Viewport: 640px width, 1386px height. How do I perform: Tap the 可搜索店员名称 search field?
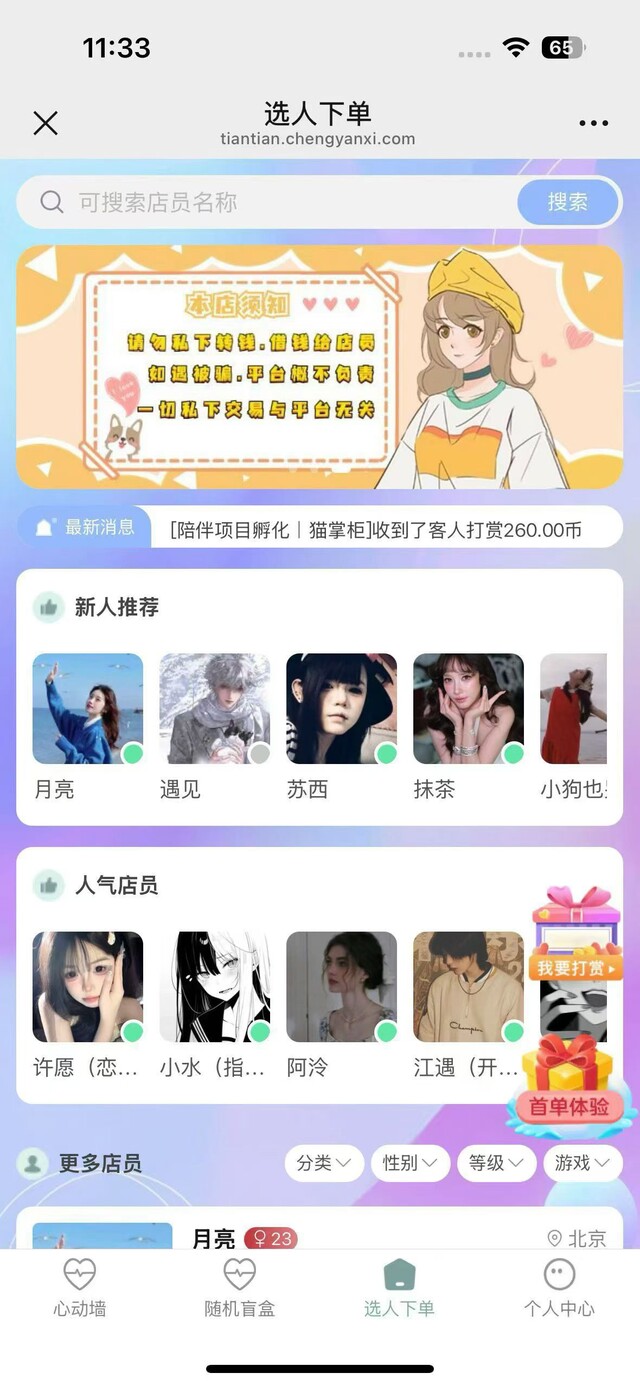click(x=280, y=203)
